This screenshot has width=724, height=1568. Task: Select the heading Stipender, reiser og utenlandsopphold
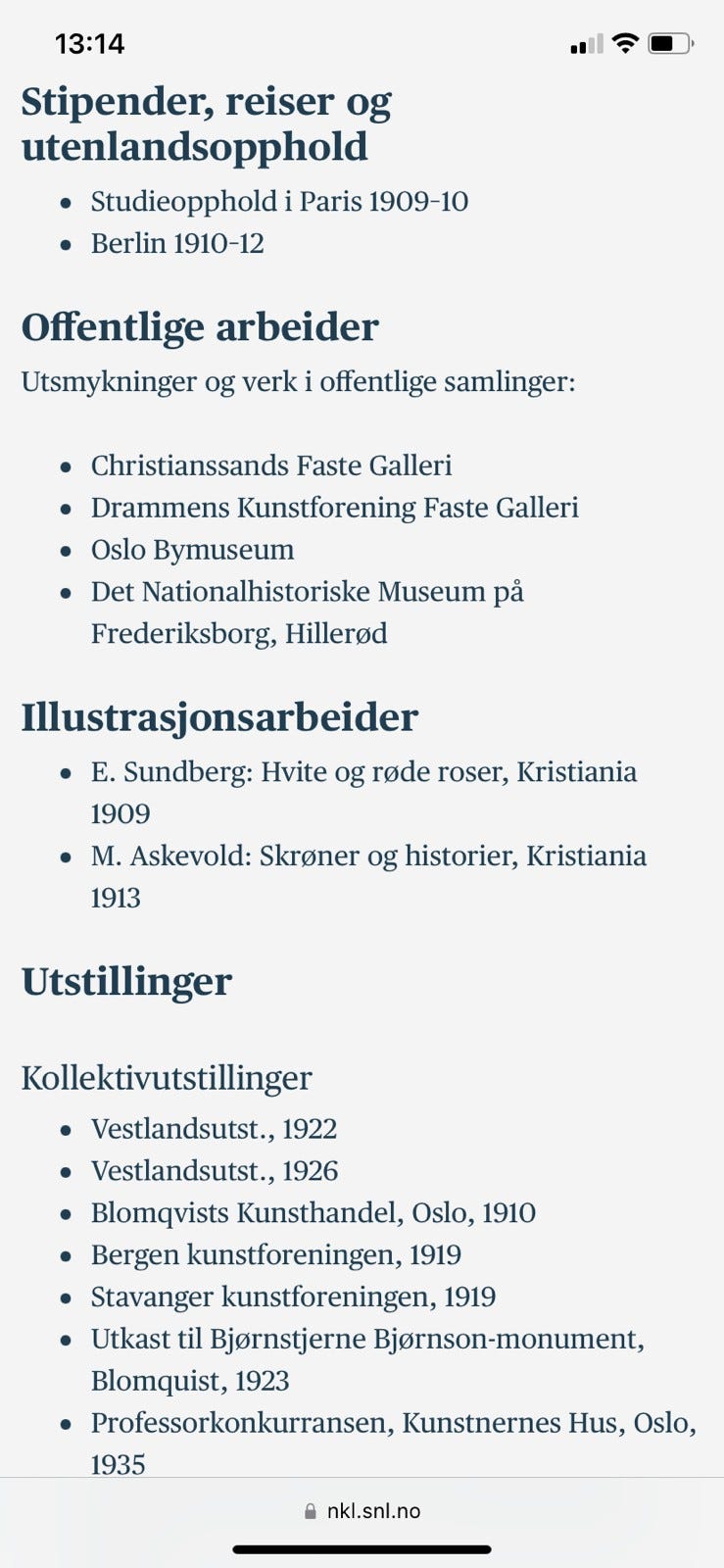point(207,122)
